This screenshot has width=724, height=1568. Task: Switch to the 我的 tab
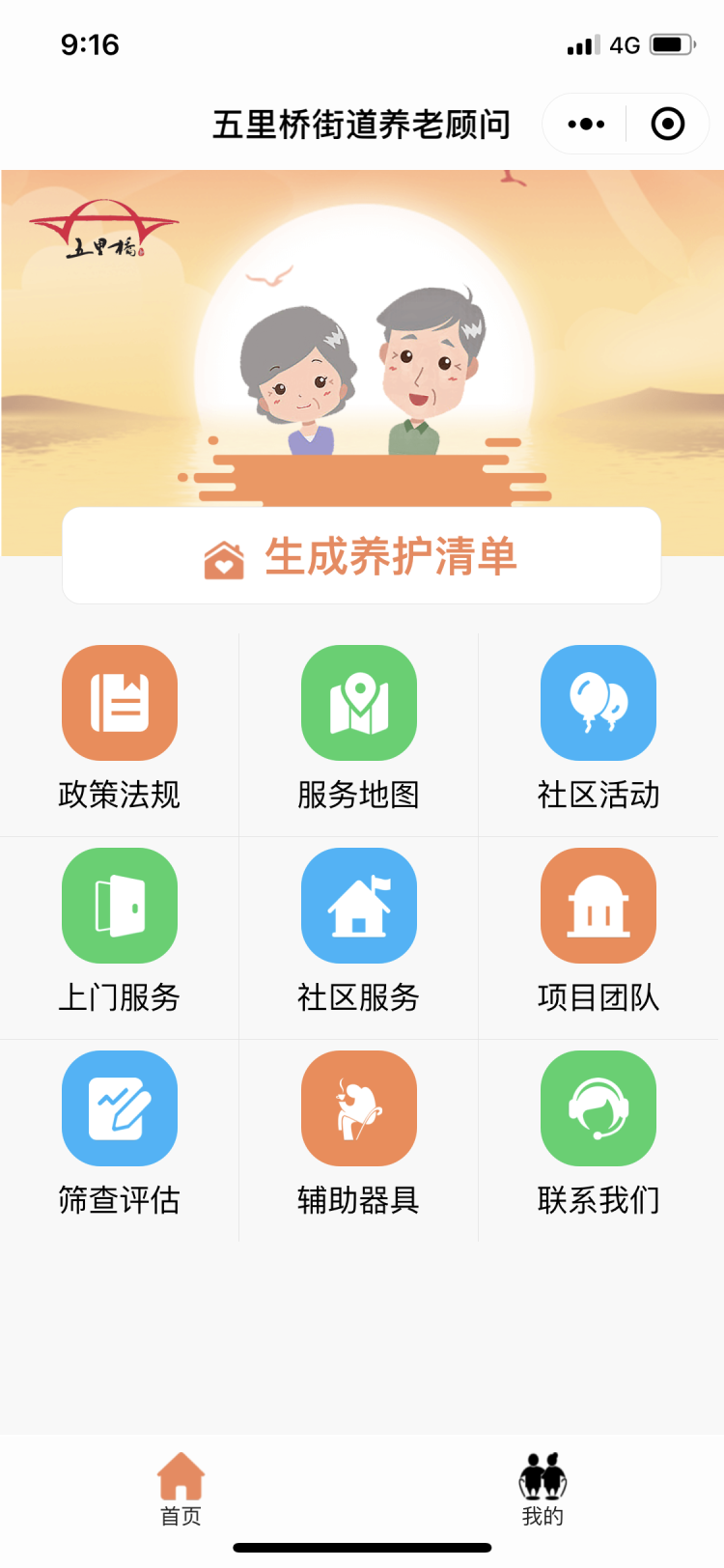[543, 1490]
